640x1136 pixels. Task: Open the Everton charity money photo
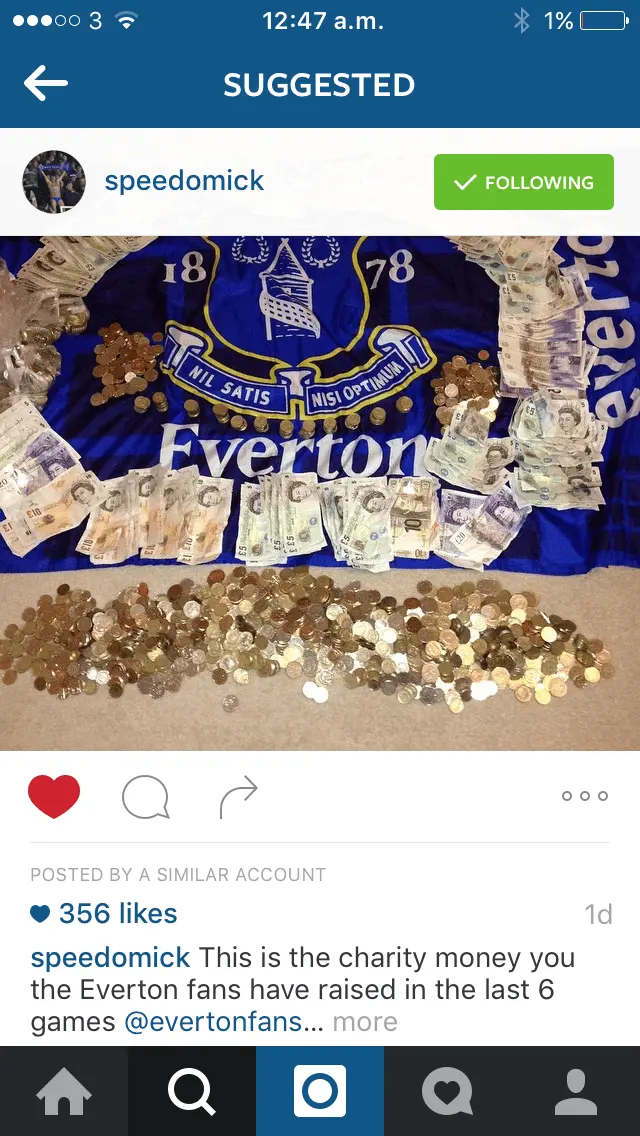pyautogui.click(x=320, y=492)
